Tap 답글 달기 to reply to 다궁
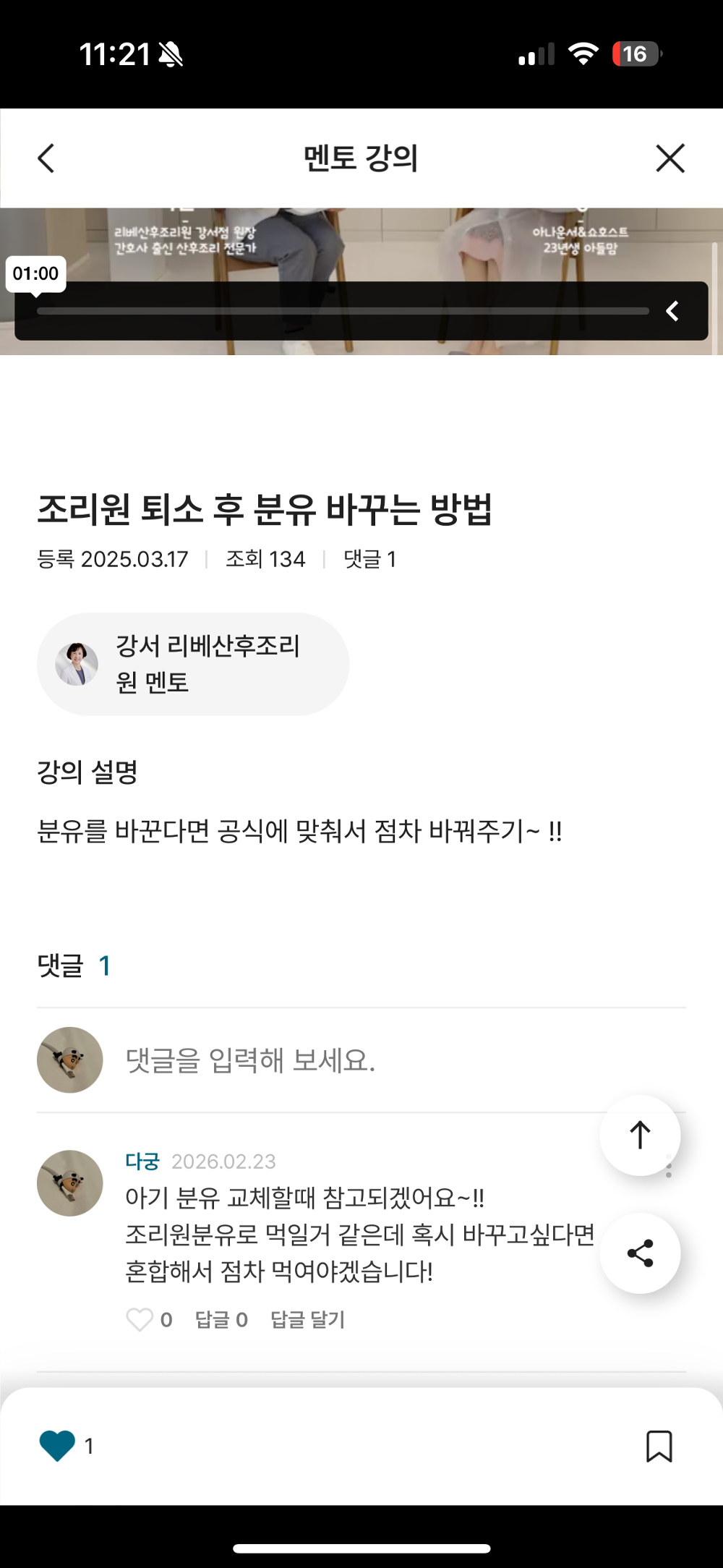The height and width of the screenshot is (1568, 723). (307, 1318)
